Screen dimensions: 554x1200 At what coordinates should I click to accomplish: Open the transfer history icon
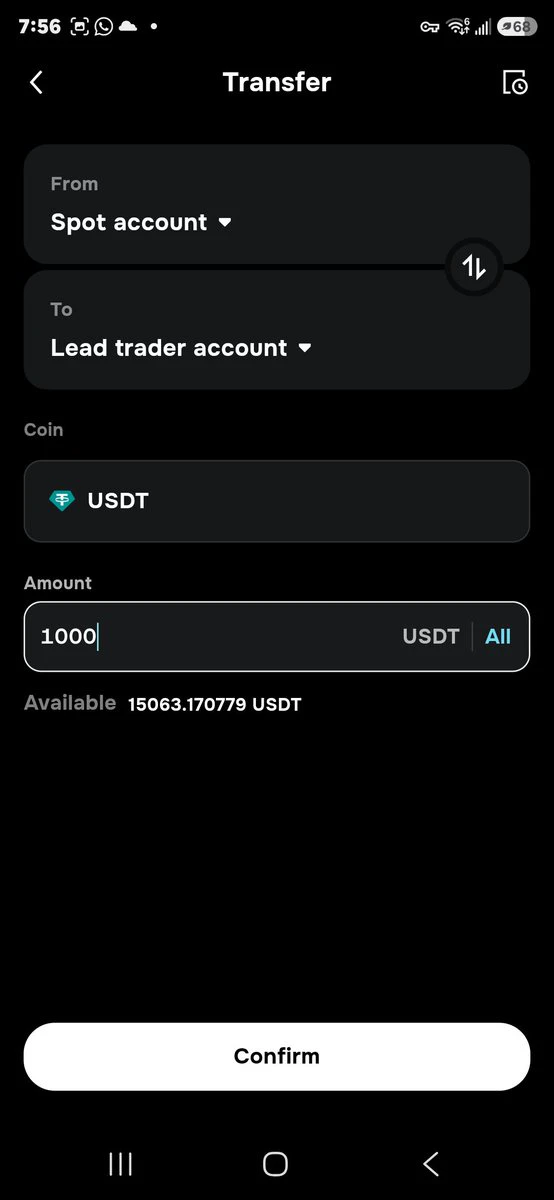(x=514, y=82)
